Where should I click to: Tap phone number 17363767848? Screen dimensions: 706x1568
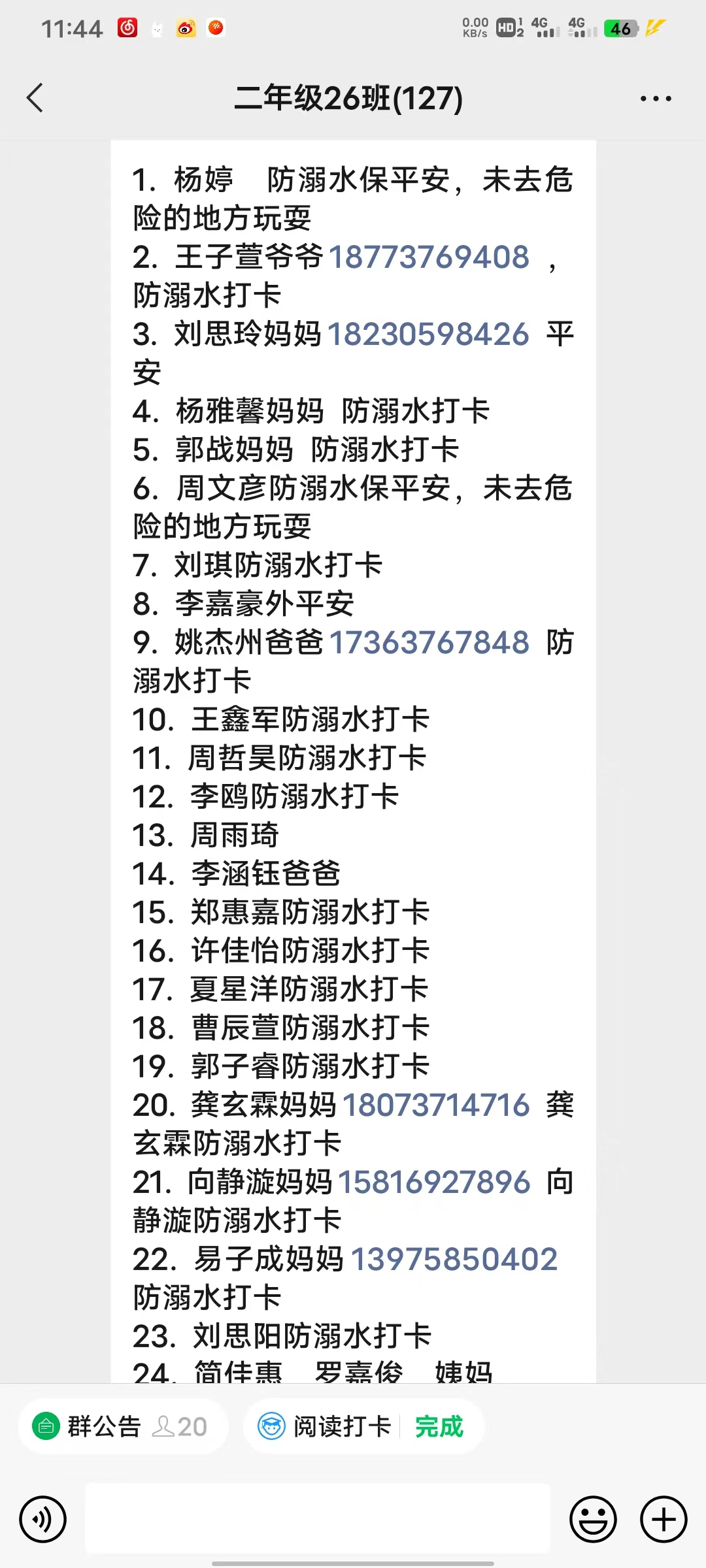coord(429,642)
